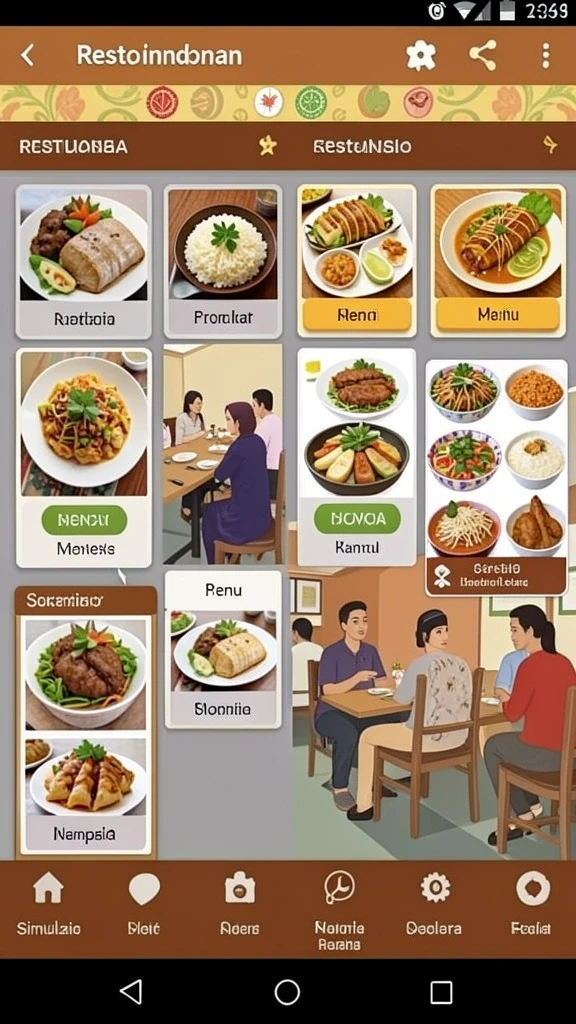This screenshot has width=576, height=1024.
Task: Open recent apps with the square button
Action: point(441,992)
